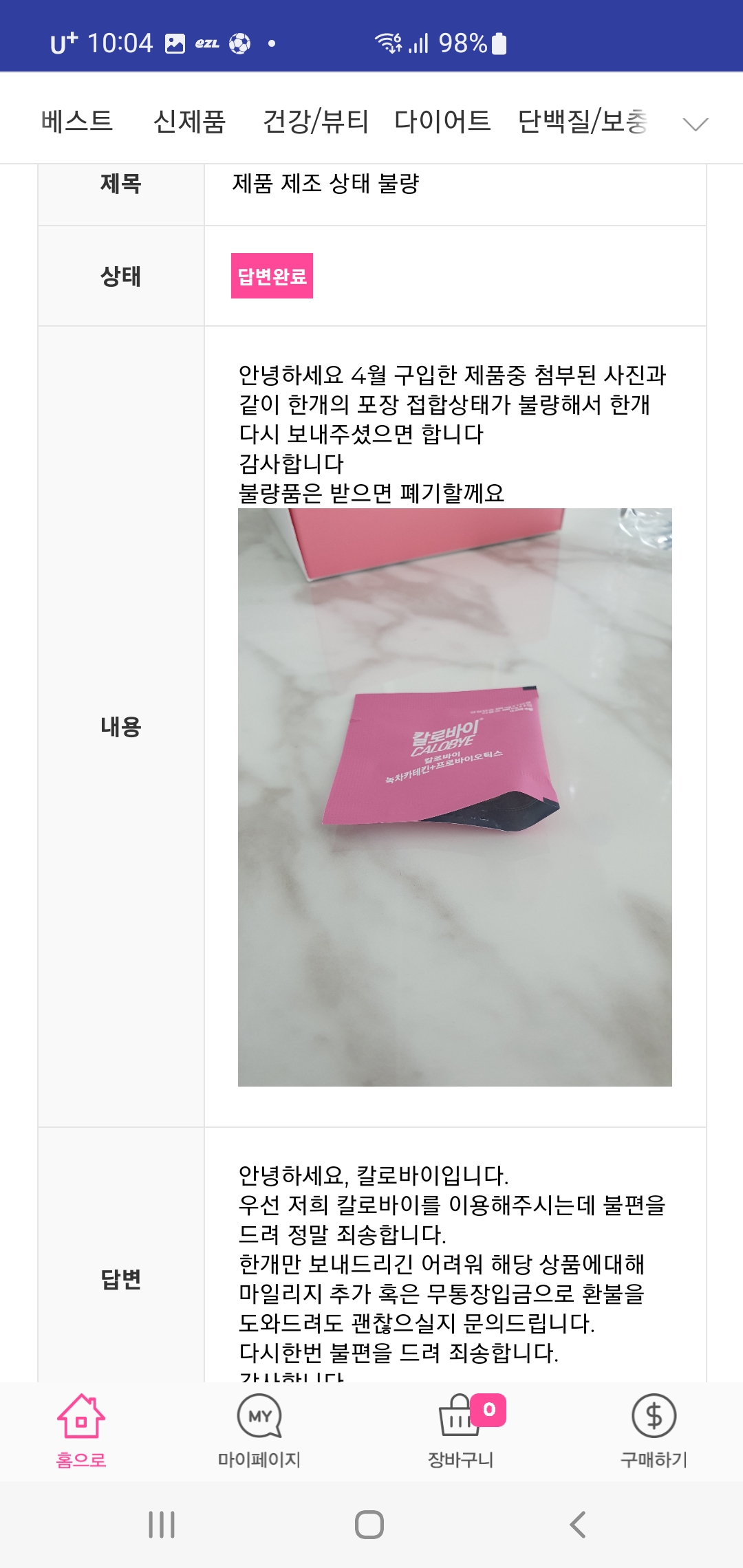Go back with the system back button

578,1525
